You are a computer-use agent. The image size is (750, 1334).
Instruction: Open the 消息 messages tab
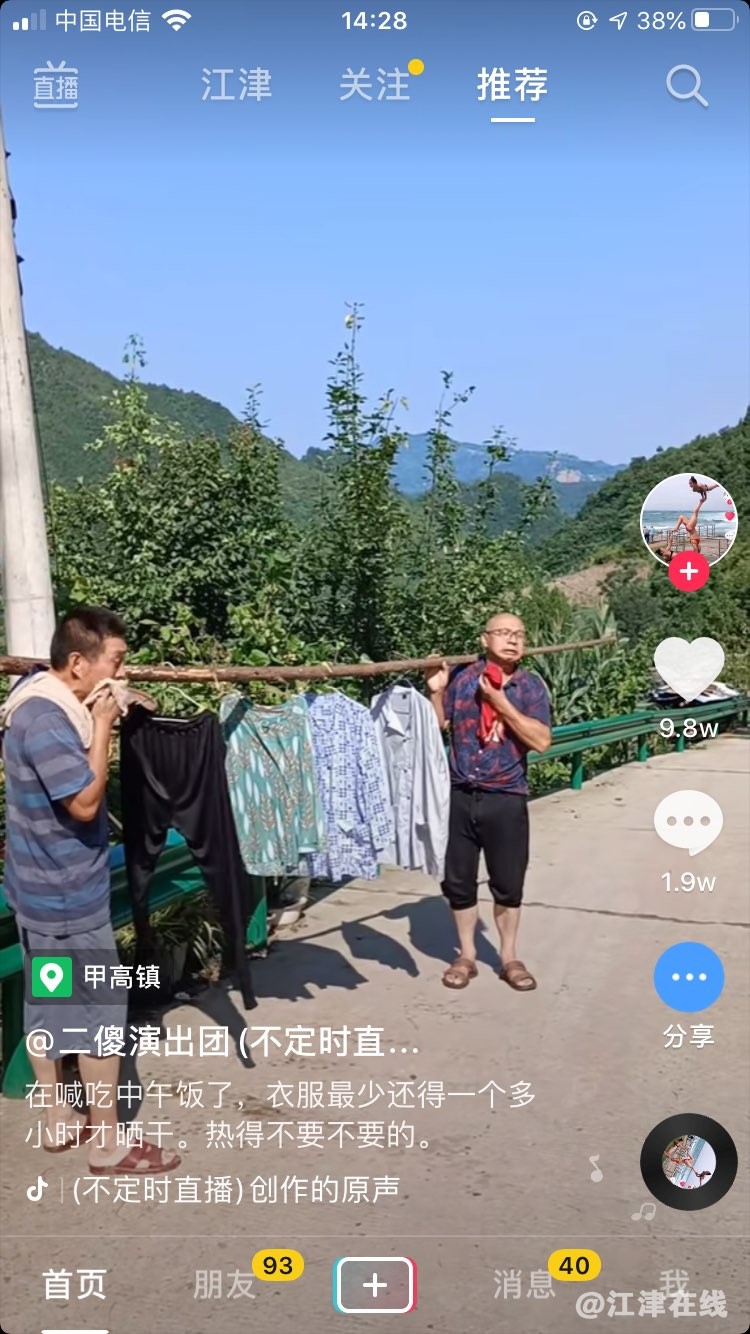(523, 1285)
